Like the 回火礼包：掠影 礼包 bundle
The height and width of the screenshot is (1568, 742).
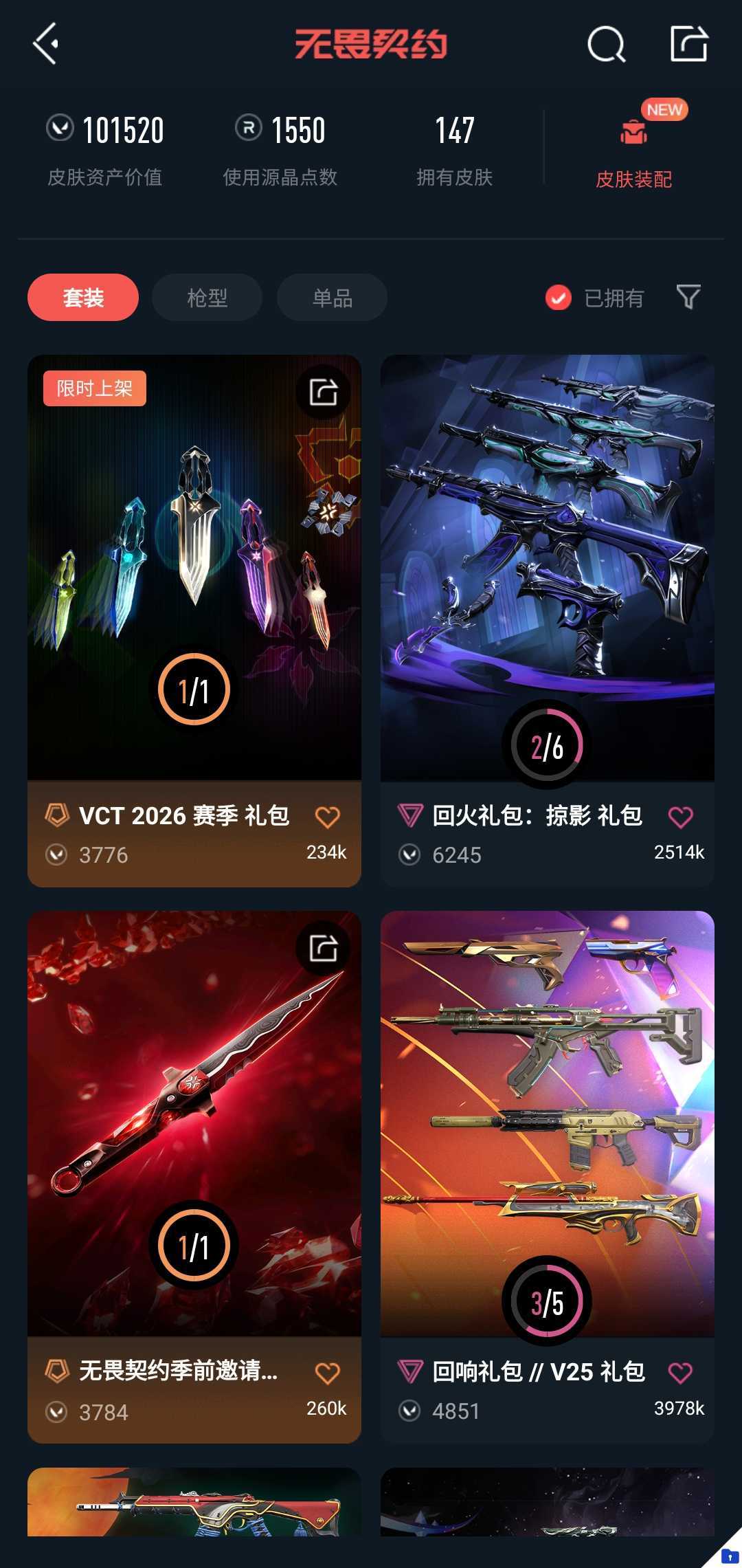(x=680, y=817)
